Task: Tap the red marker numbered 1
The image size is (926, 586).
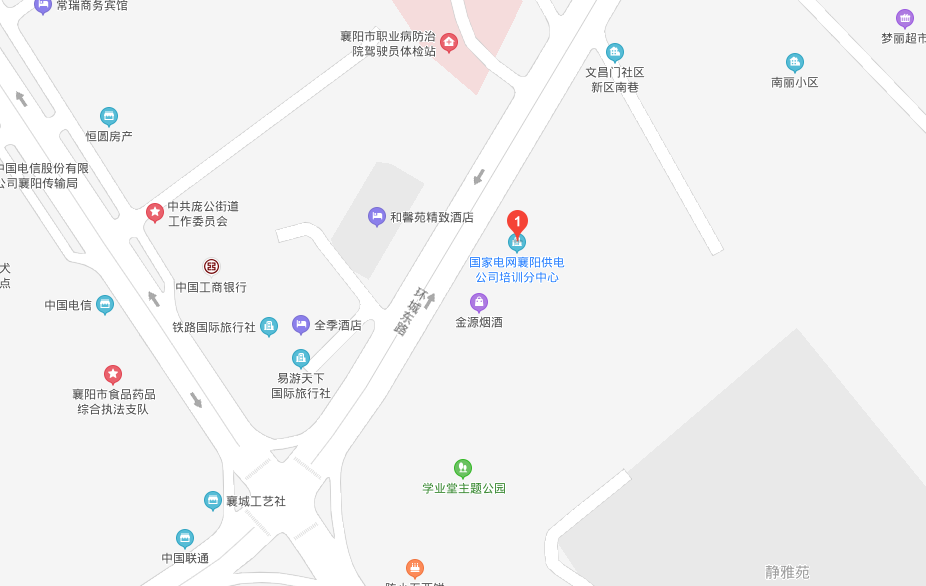Action: coord(517,222)
